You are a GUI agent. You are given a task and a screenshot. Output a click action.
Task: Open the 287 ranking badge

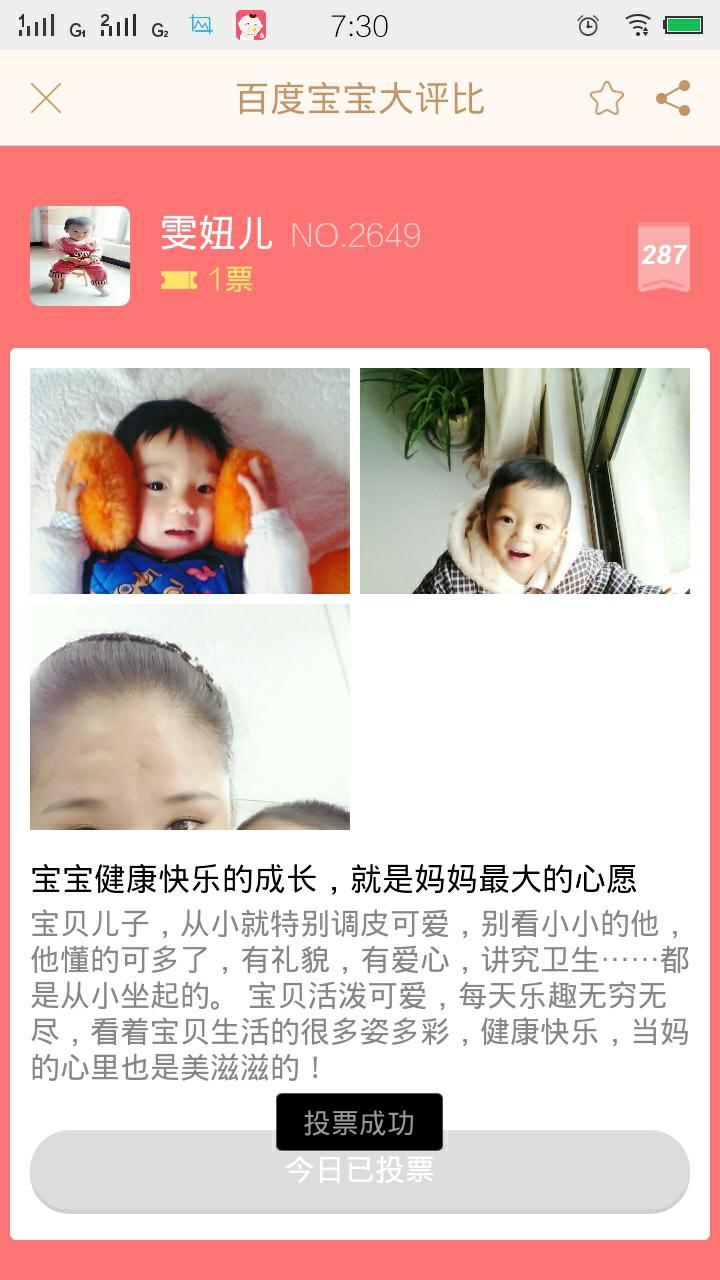664,256
